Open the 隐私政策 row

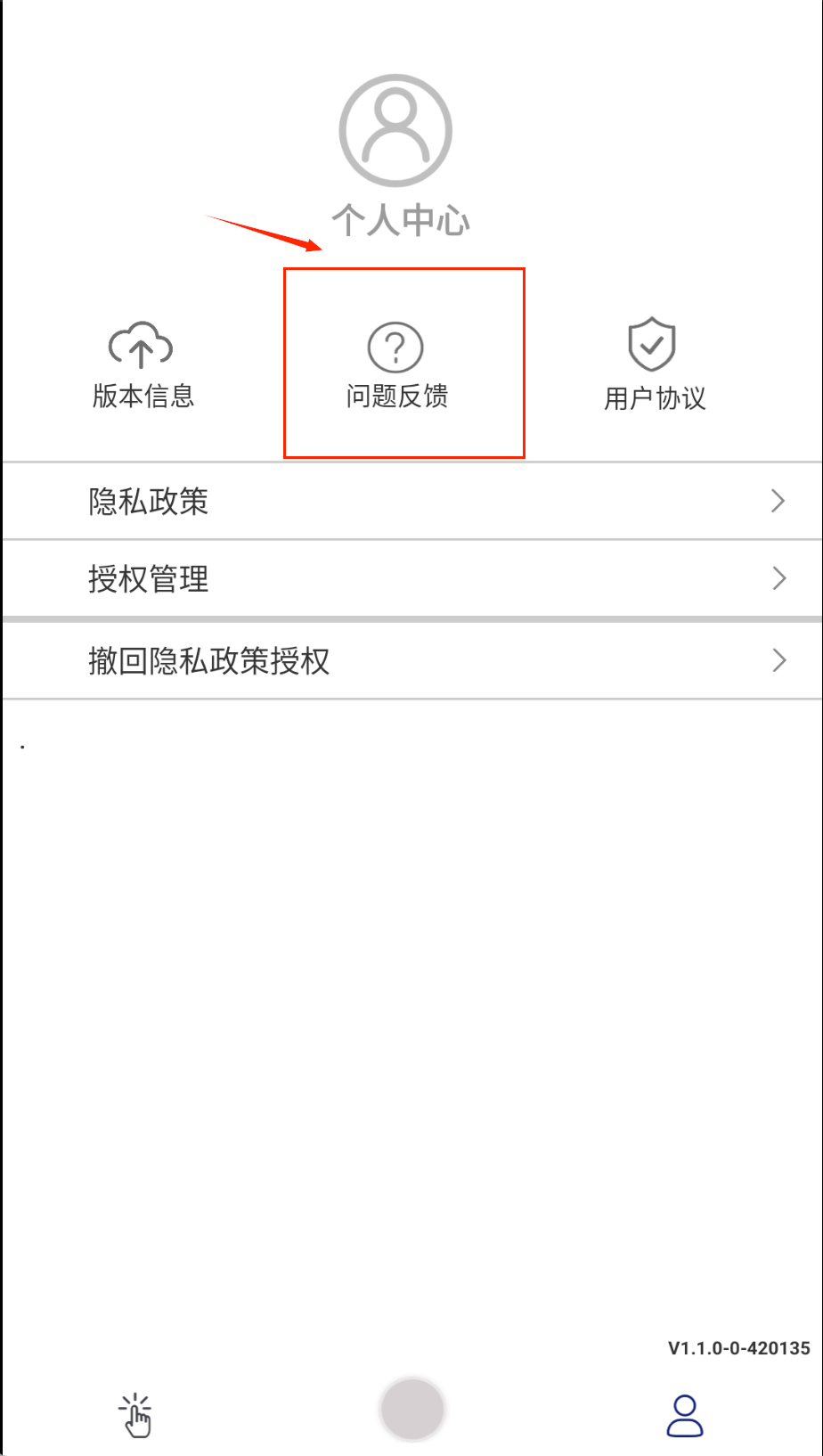[x=411, y=502]
